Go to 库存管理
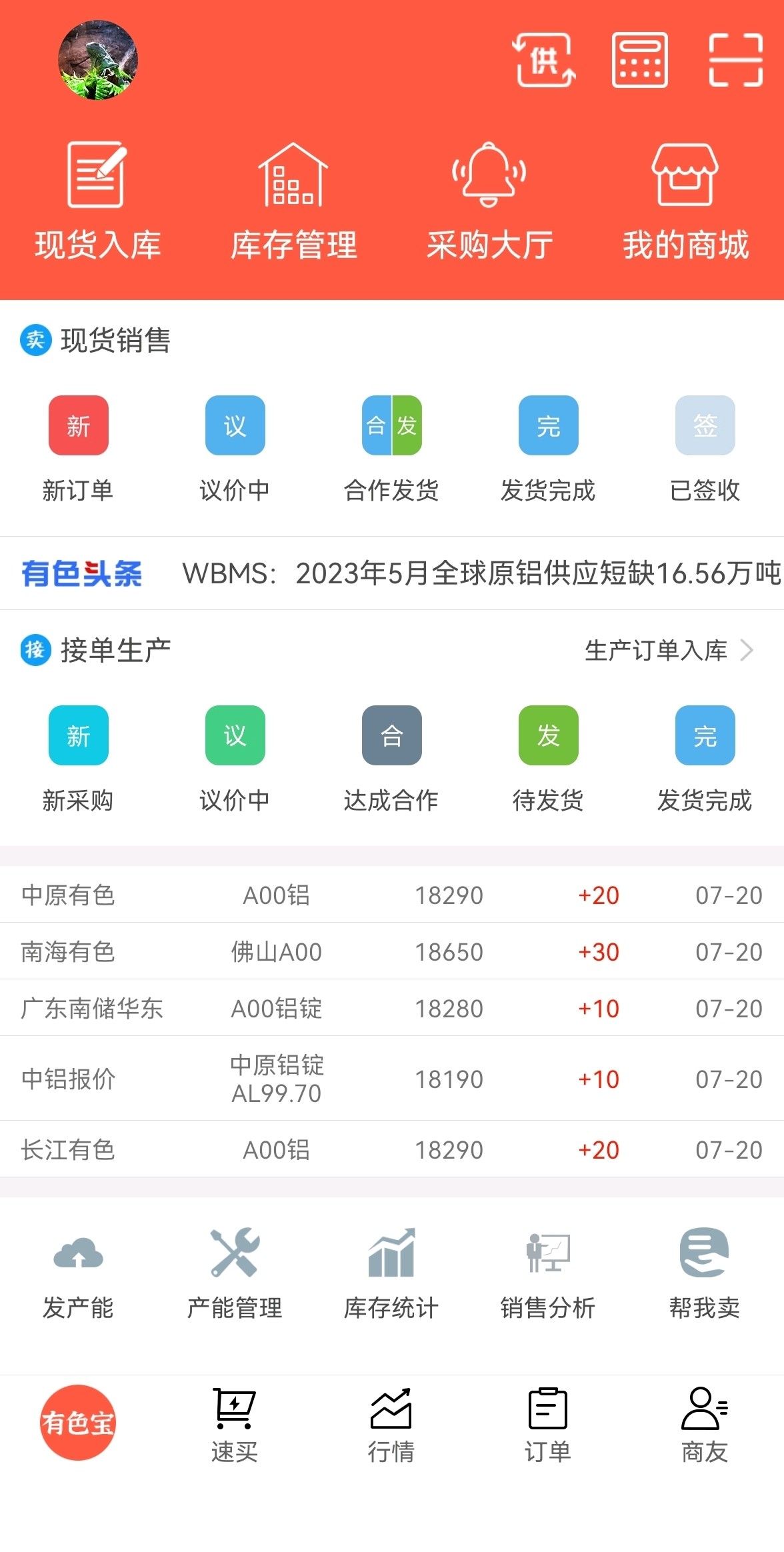Image resolution: width=784 pixels, height=1552 pixels. pyautogui.click(x=293, y=200)
